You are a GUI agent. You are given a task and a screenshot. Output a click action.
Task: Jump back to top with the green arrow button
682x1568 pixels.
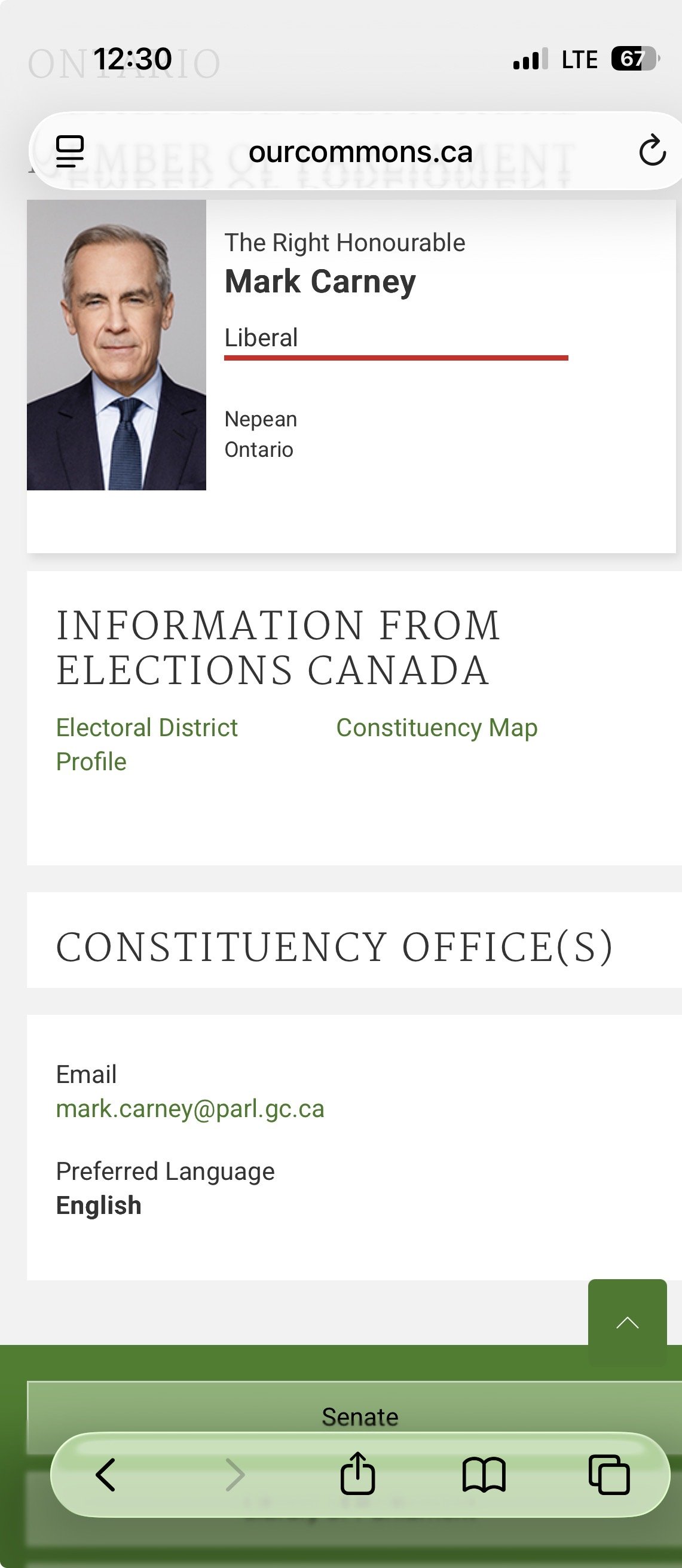pos(626,1322)
